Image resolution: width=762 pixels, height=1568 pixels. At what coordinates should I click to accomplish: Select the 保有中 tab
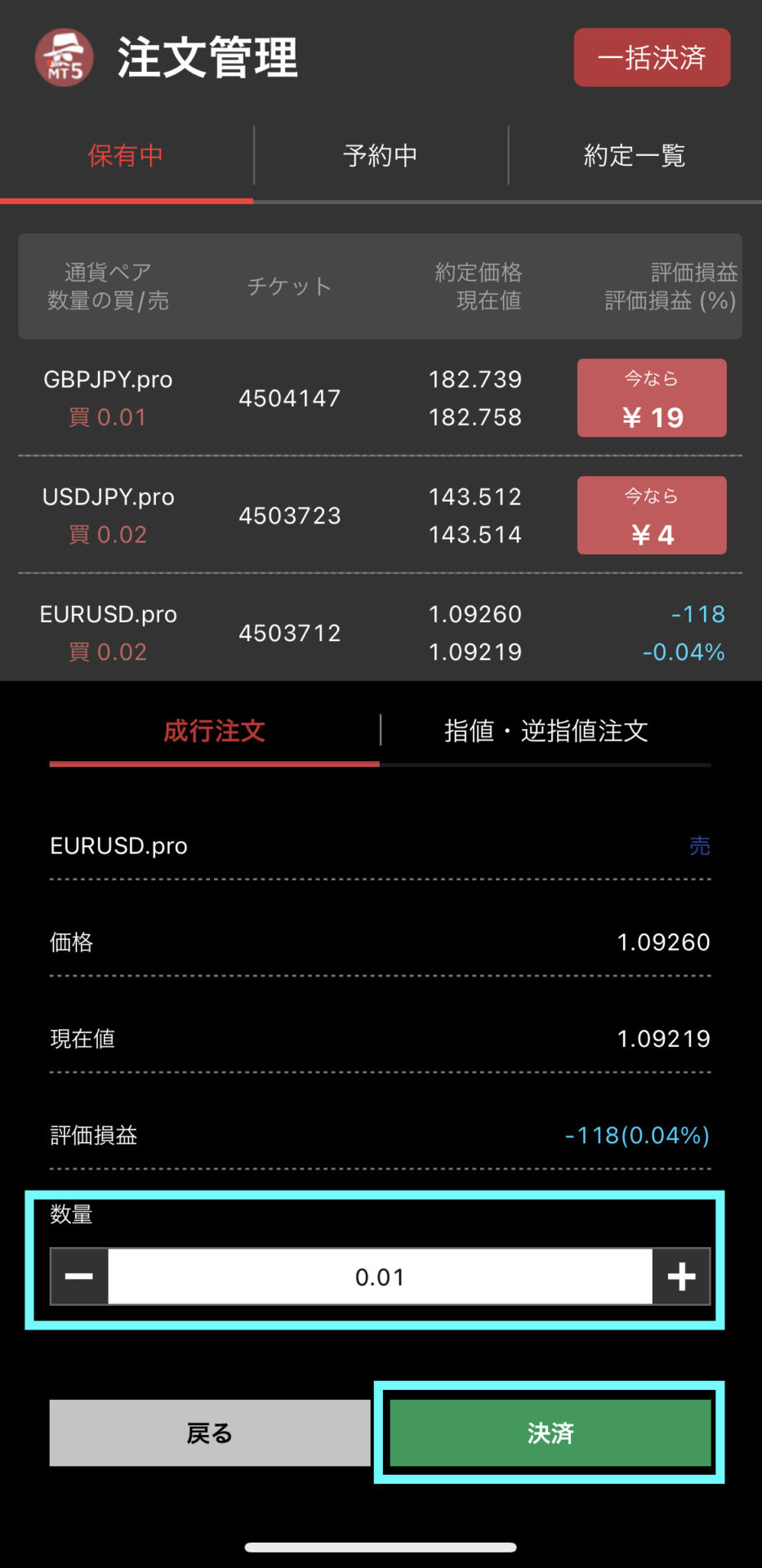(x=126, y=155)
